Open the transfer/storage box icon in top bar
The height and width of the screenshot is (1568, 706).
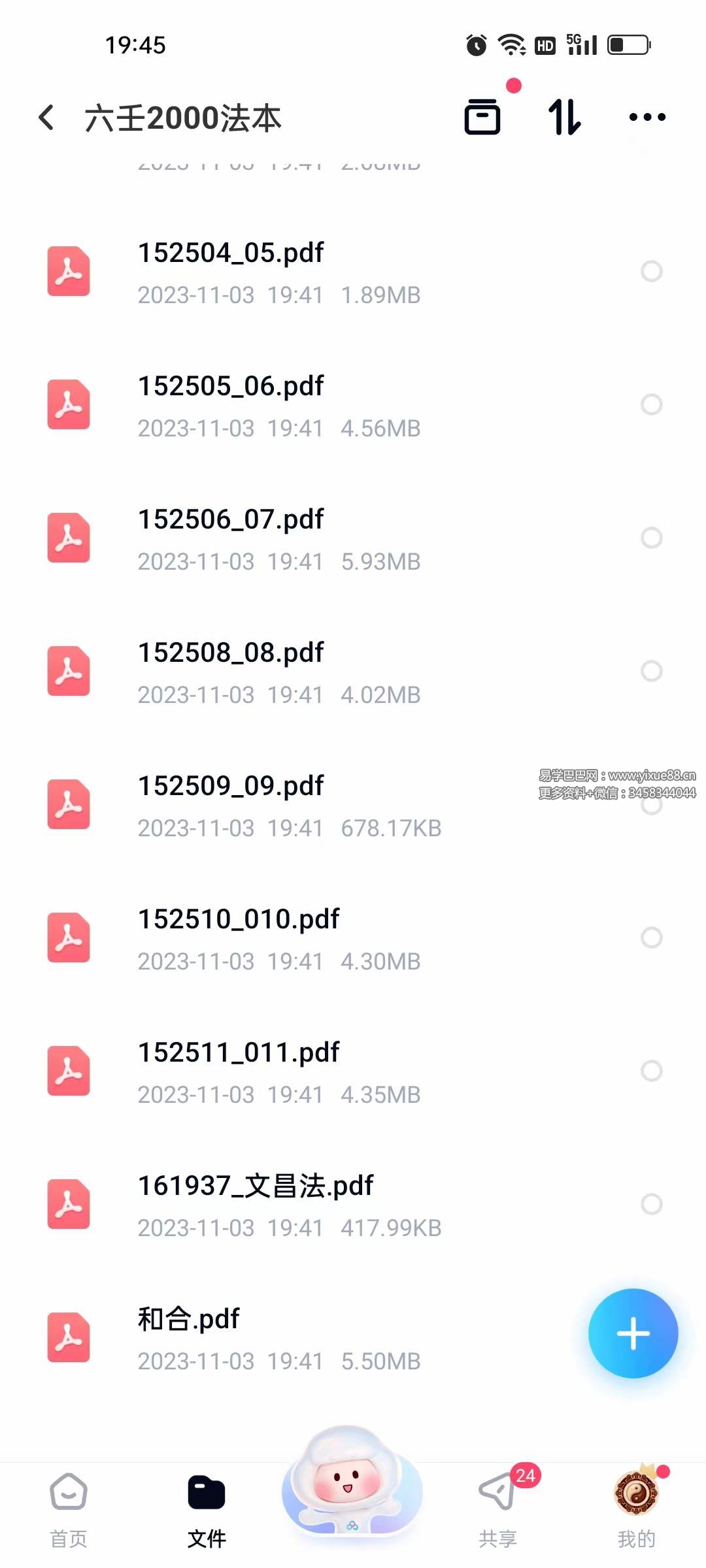[484, 118]
